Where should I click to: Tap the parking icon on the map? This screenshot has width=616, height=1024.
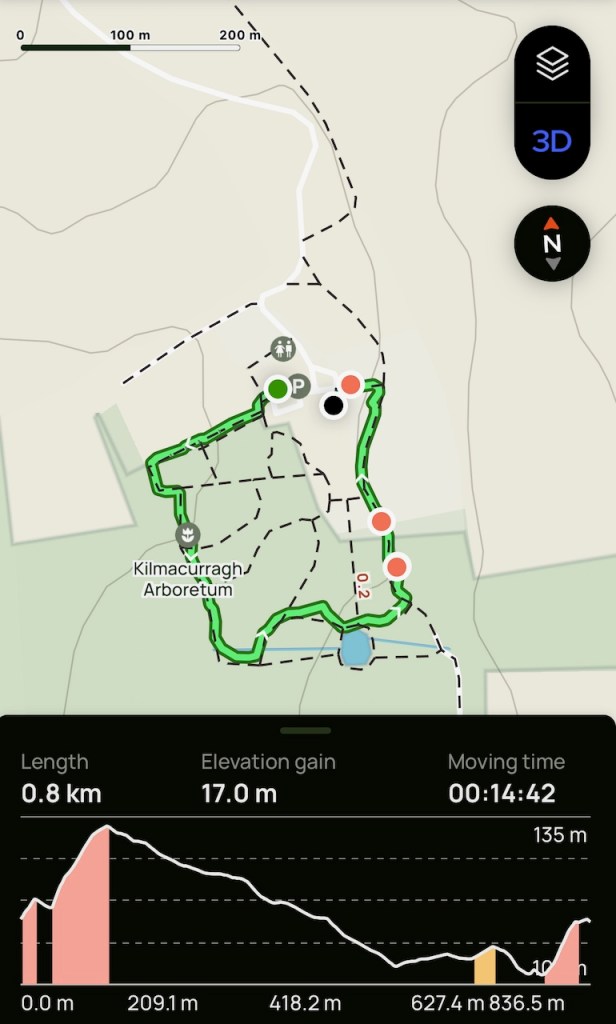pyautogui.click(x=299, y=387)
